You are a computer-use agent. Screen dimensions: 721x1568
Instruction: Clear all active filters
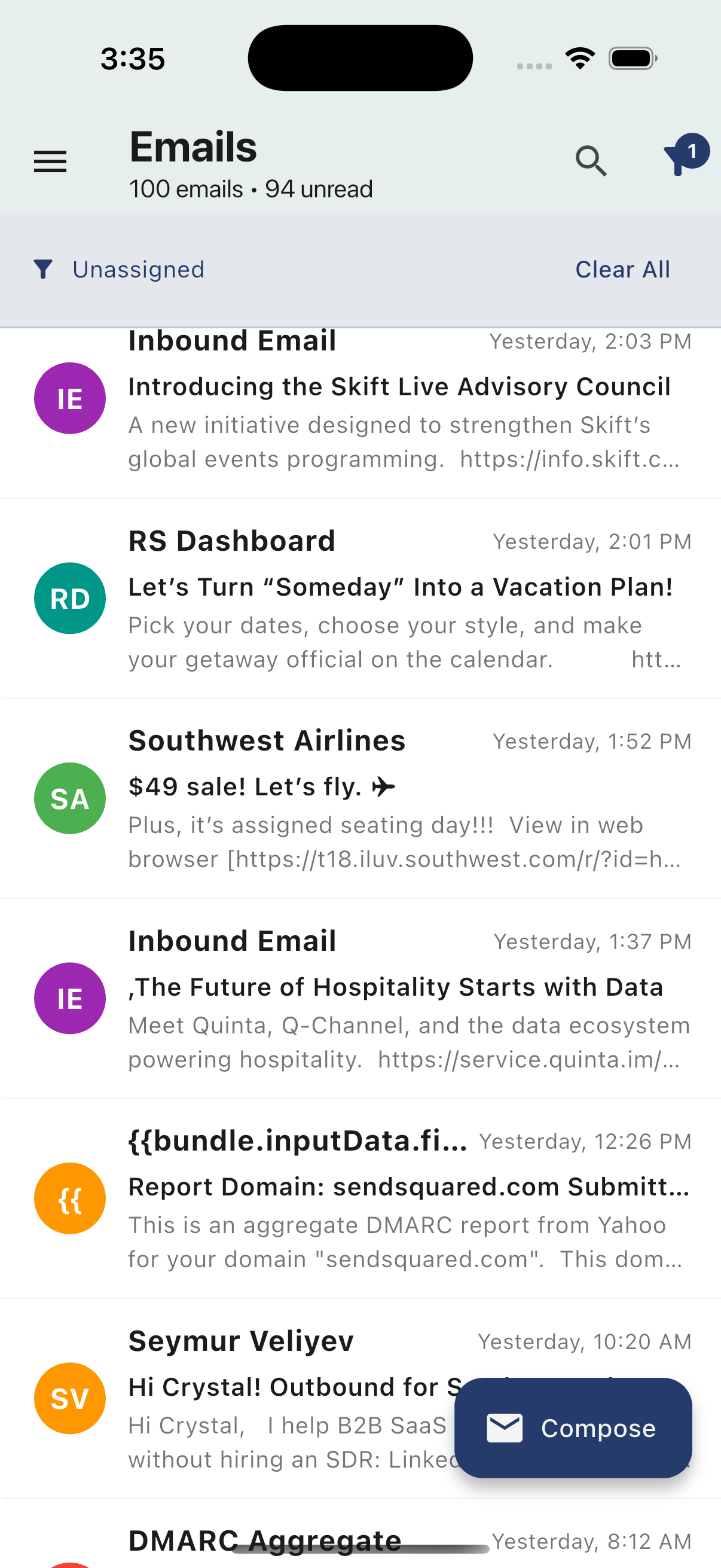pyautogui.click(x=622, y=270)
